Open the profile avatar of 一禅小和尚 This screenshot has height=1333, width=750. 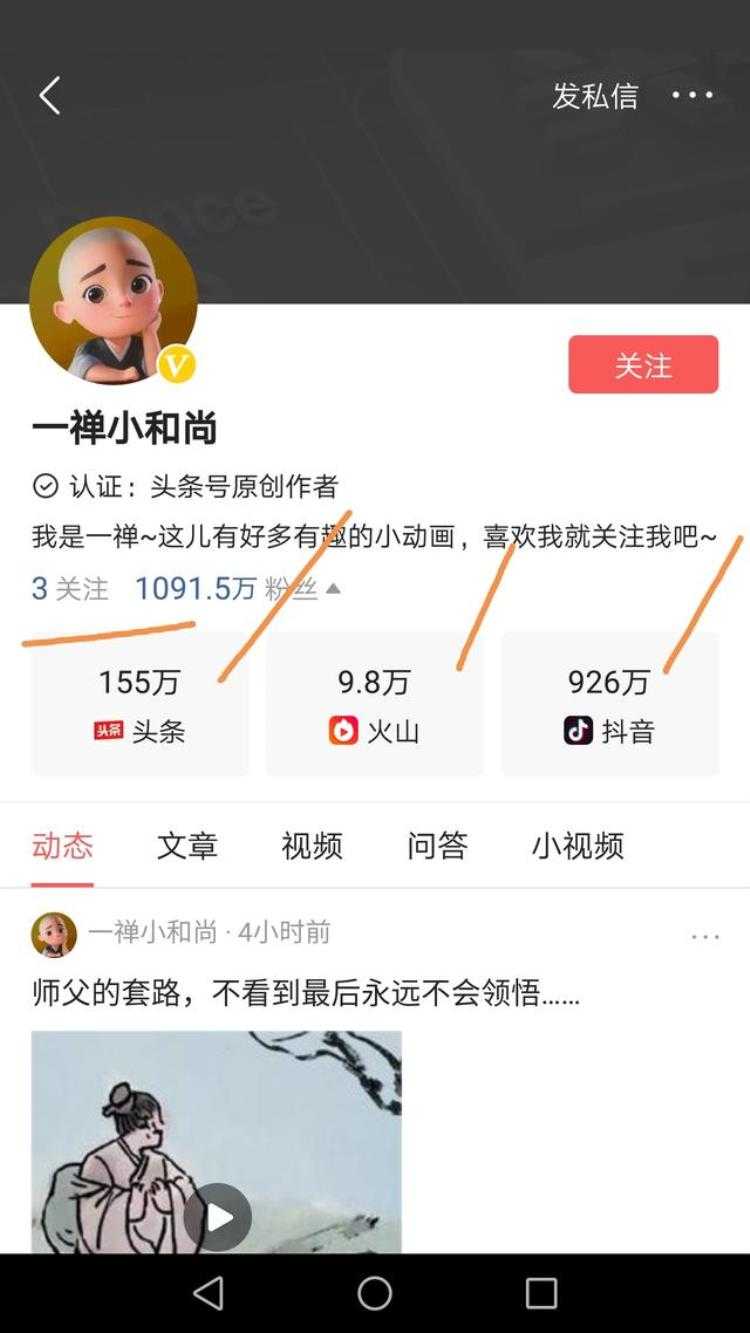(x=113, y=300)
